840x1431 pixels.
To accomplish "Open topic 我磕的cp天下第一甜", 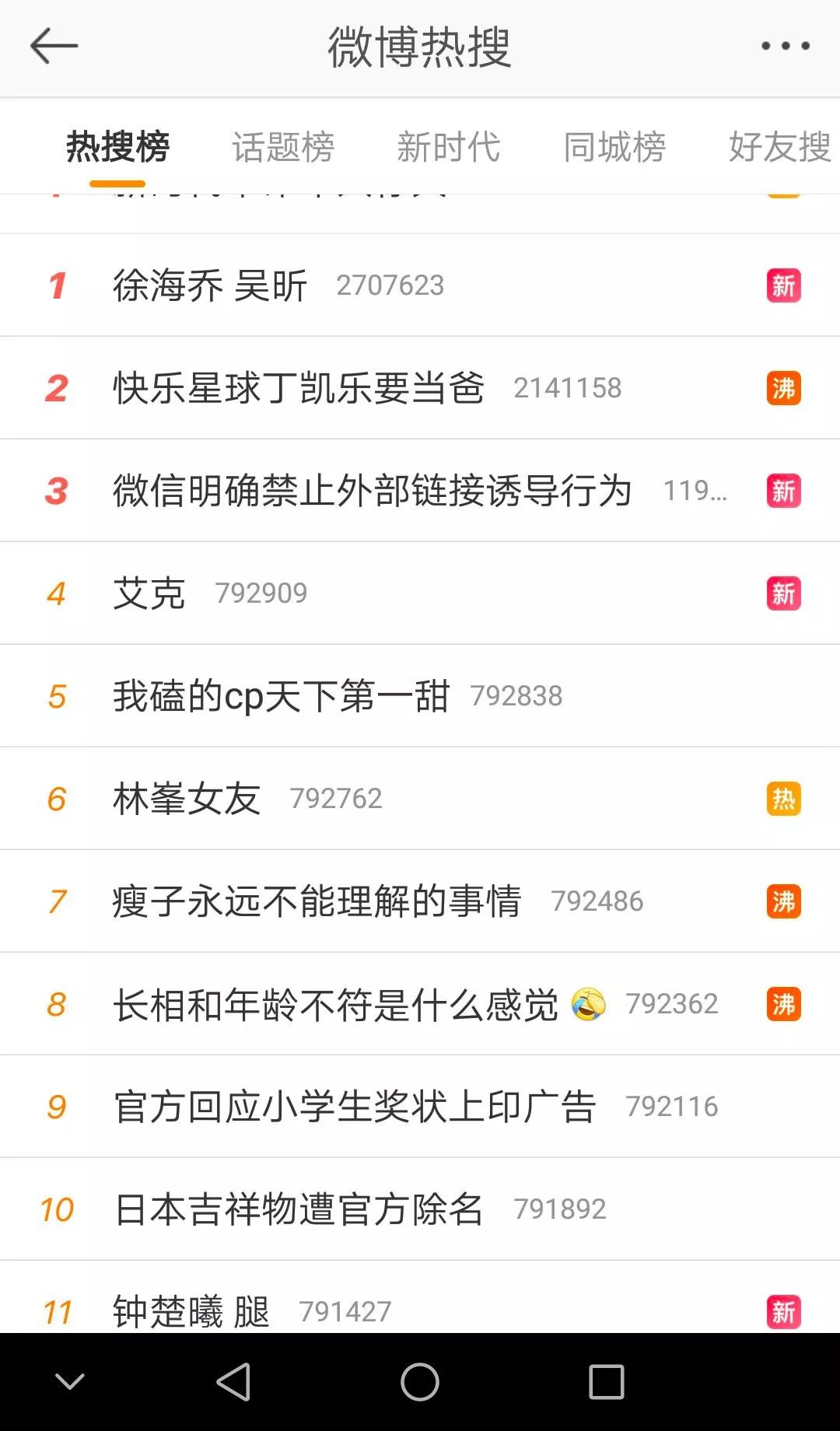I will point(280,695).
